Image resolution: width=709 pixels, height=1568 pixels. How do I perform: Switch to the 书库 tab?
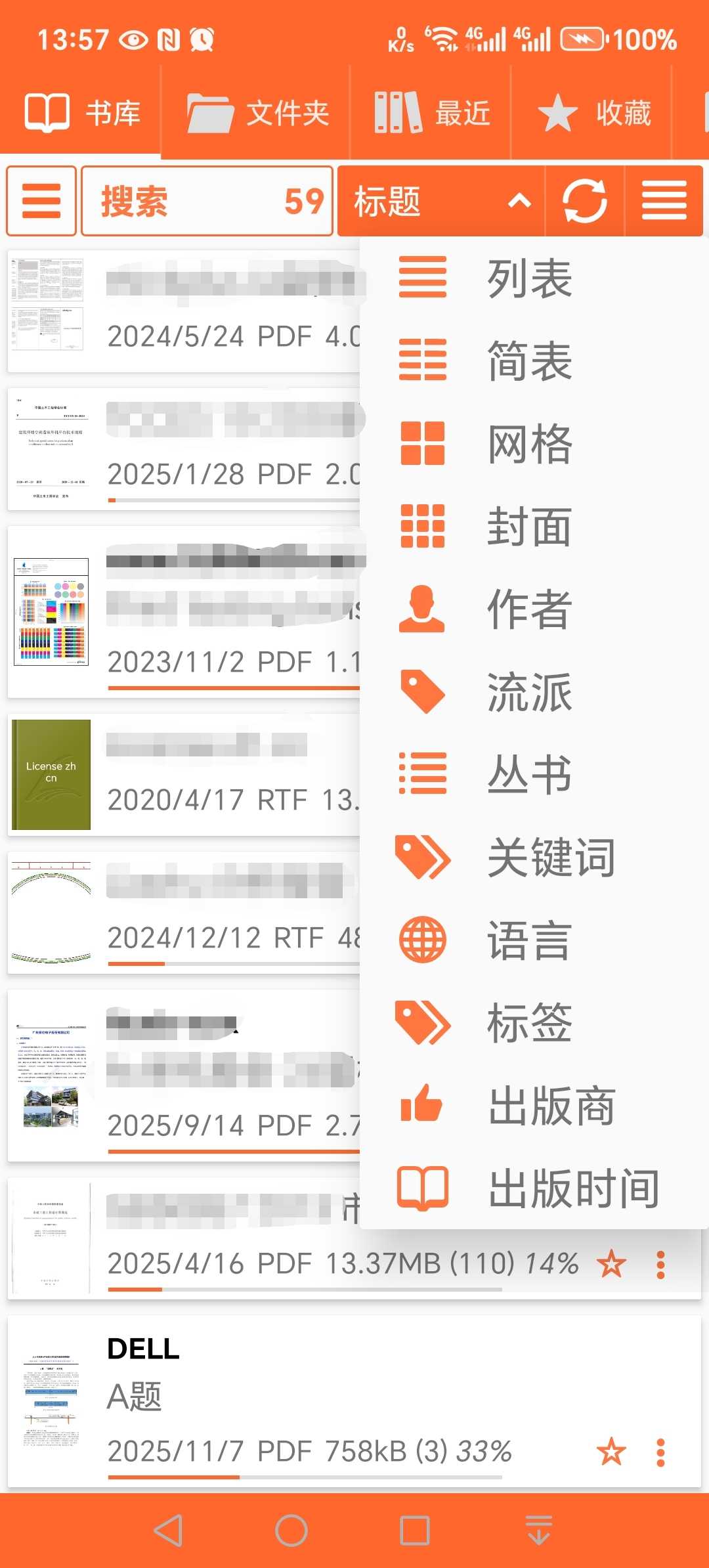coord(82,113)
